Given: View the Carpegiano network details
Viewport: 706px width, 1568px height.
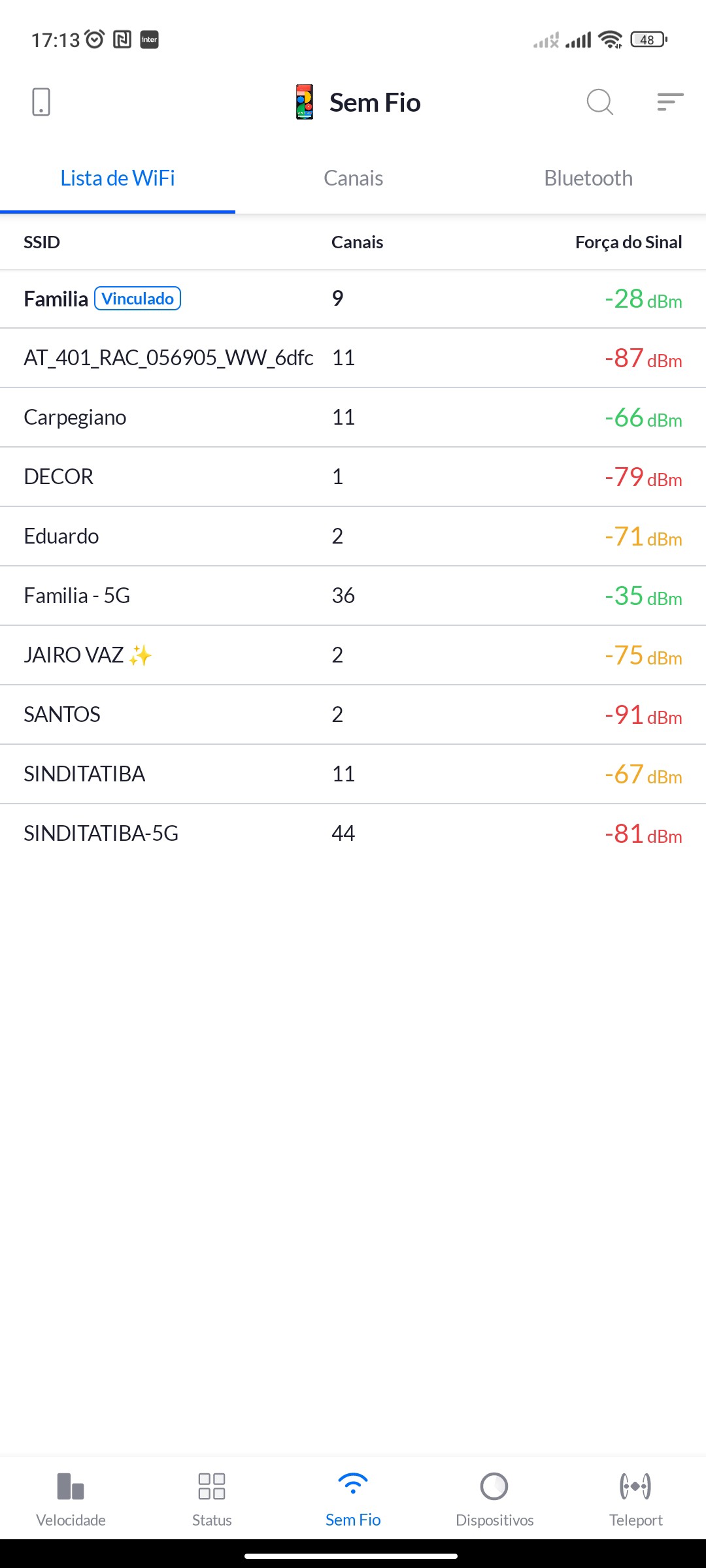Looking at the screenshot, I should 353,417.
